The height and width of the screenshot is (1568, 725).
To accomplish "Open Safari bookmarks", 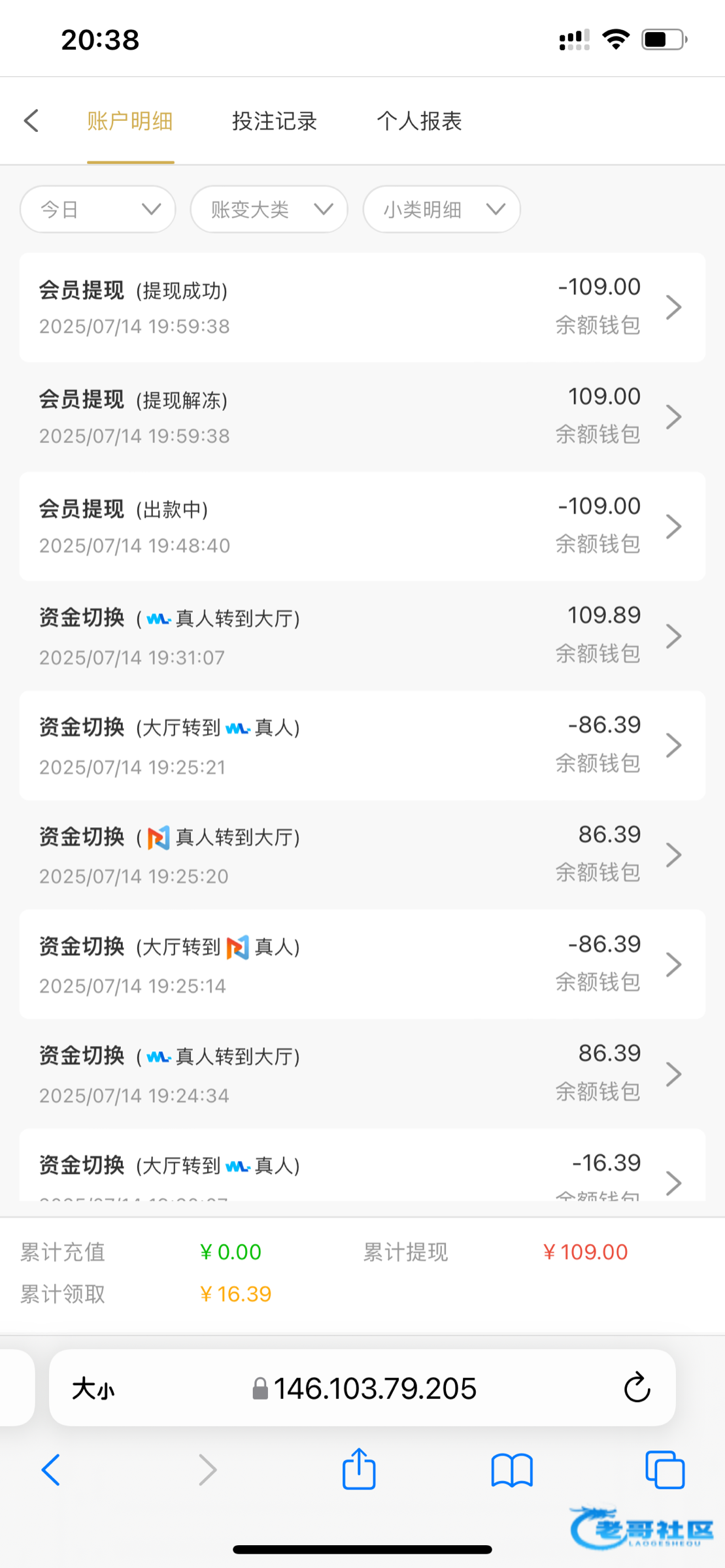I will (x=512, y=1470).
